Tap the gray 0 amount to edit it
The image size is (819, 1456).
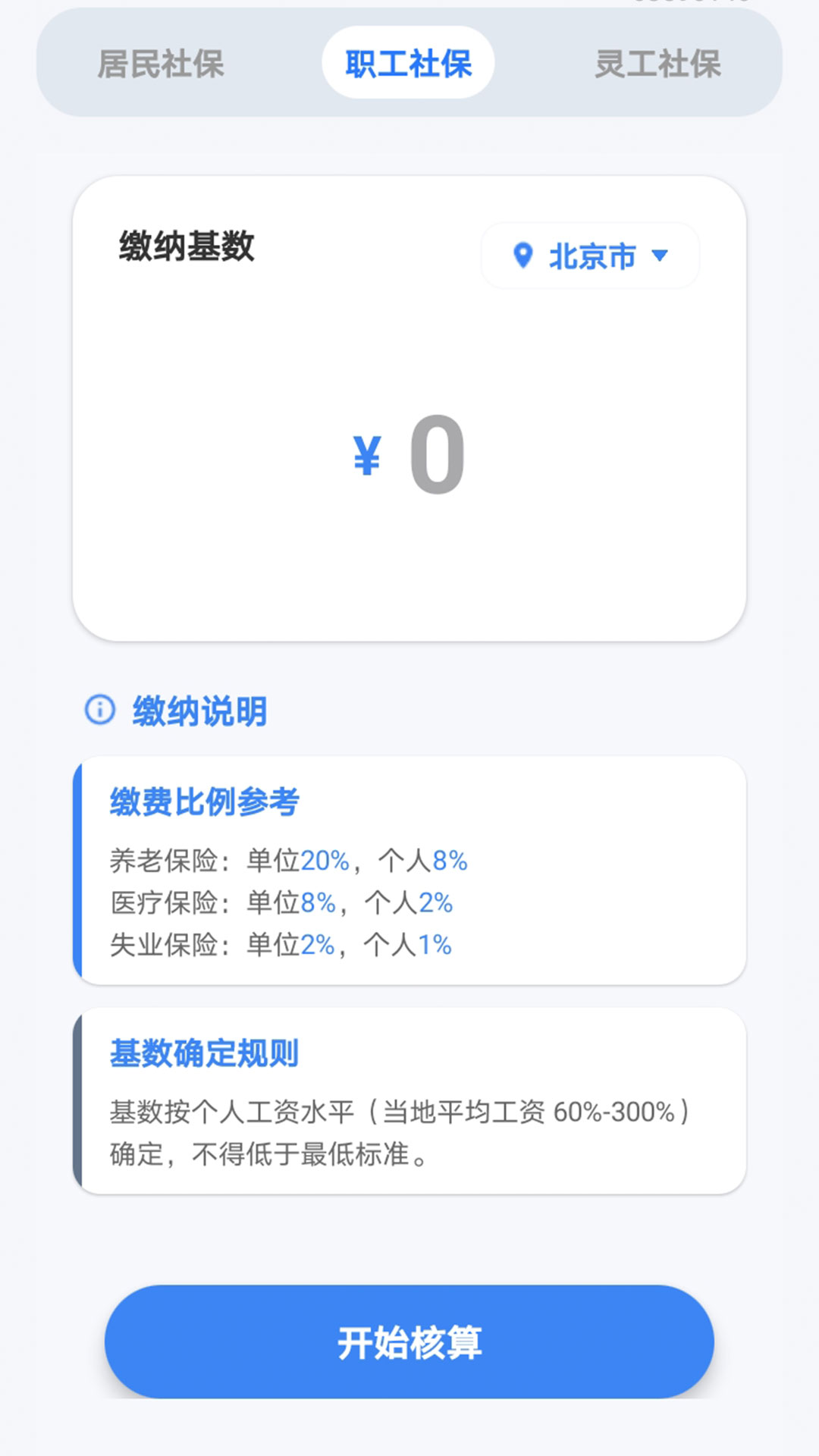(436, 455)
